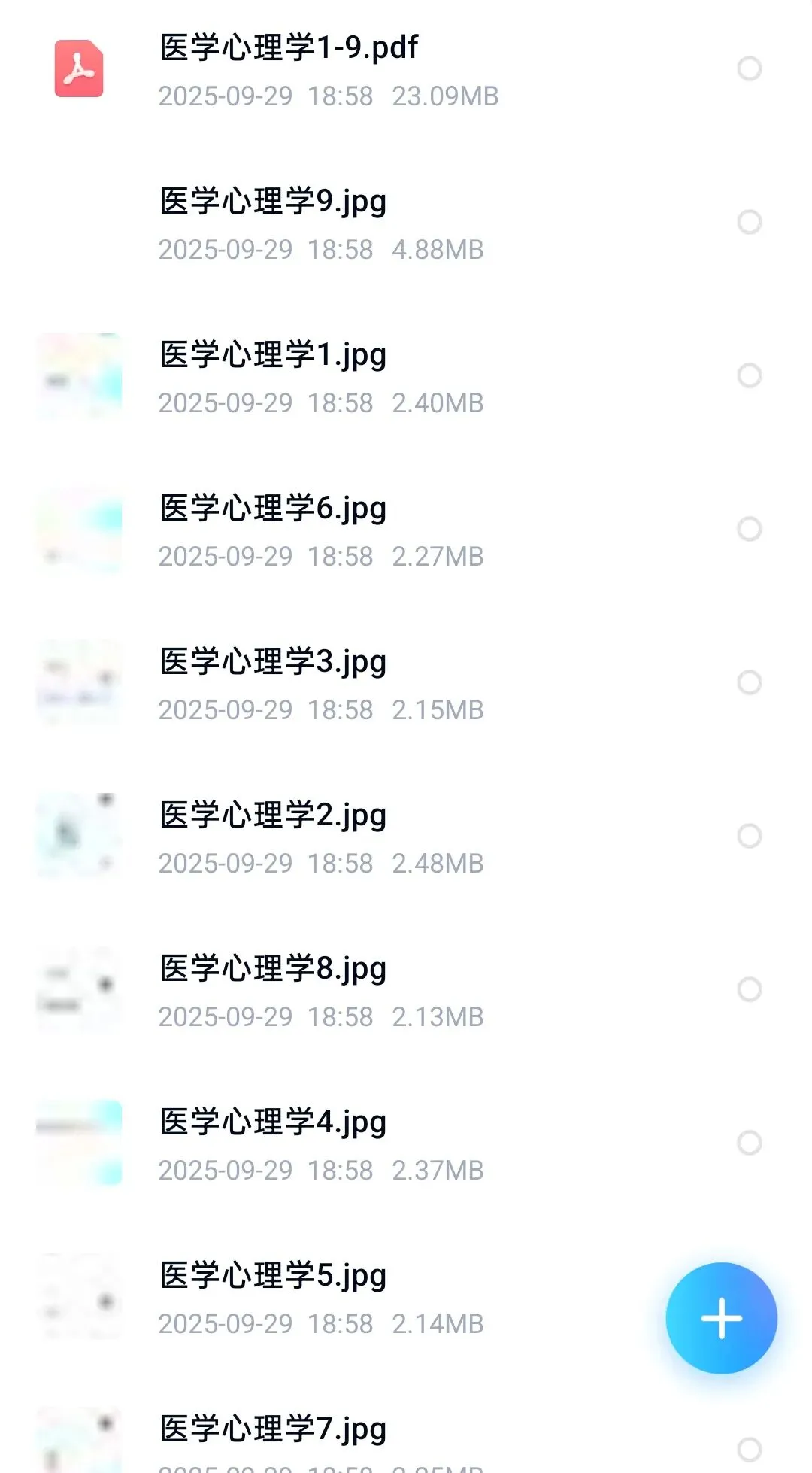Open the image 医学心理学4.jpg

tap(406, 1143)
